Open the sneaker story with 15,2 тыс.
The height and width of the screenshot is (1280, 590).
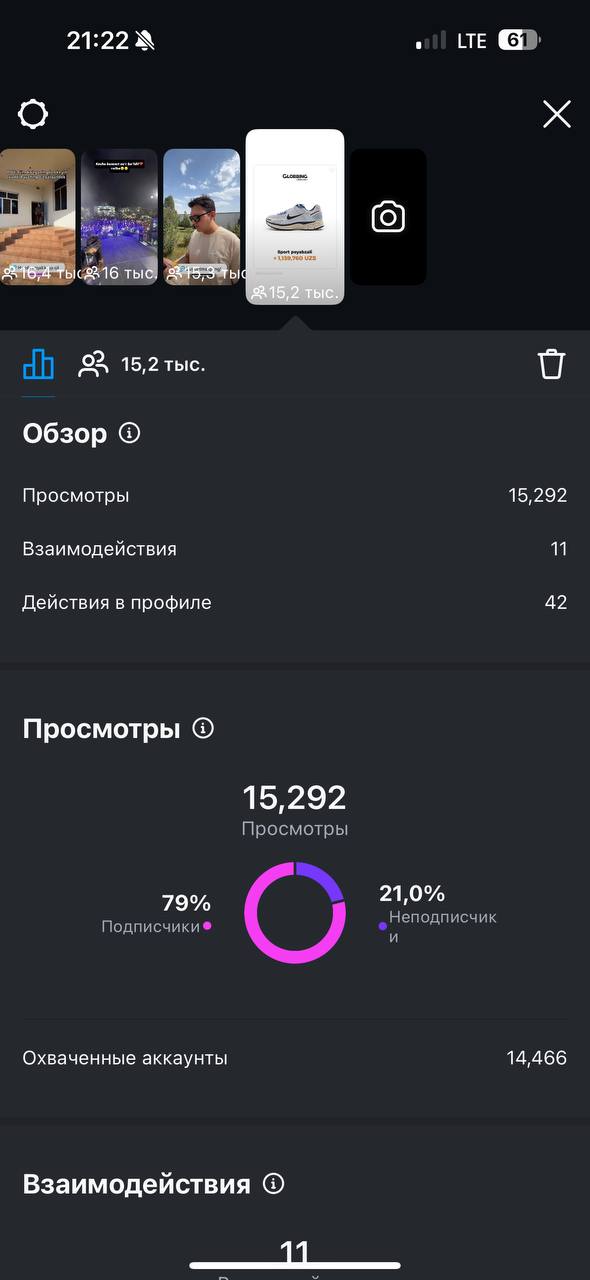295,217
